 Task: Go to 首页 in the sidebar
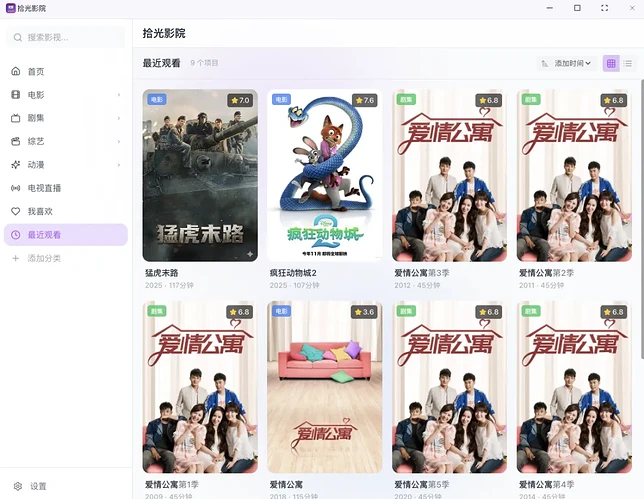coord(36,72)
